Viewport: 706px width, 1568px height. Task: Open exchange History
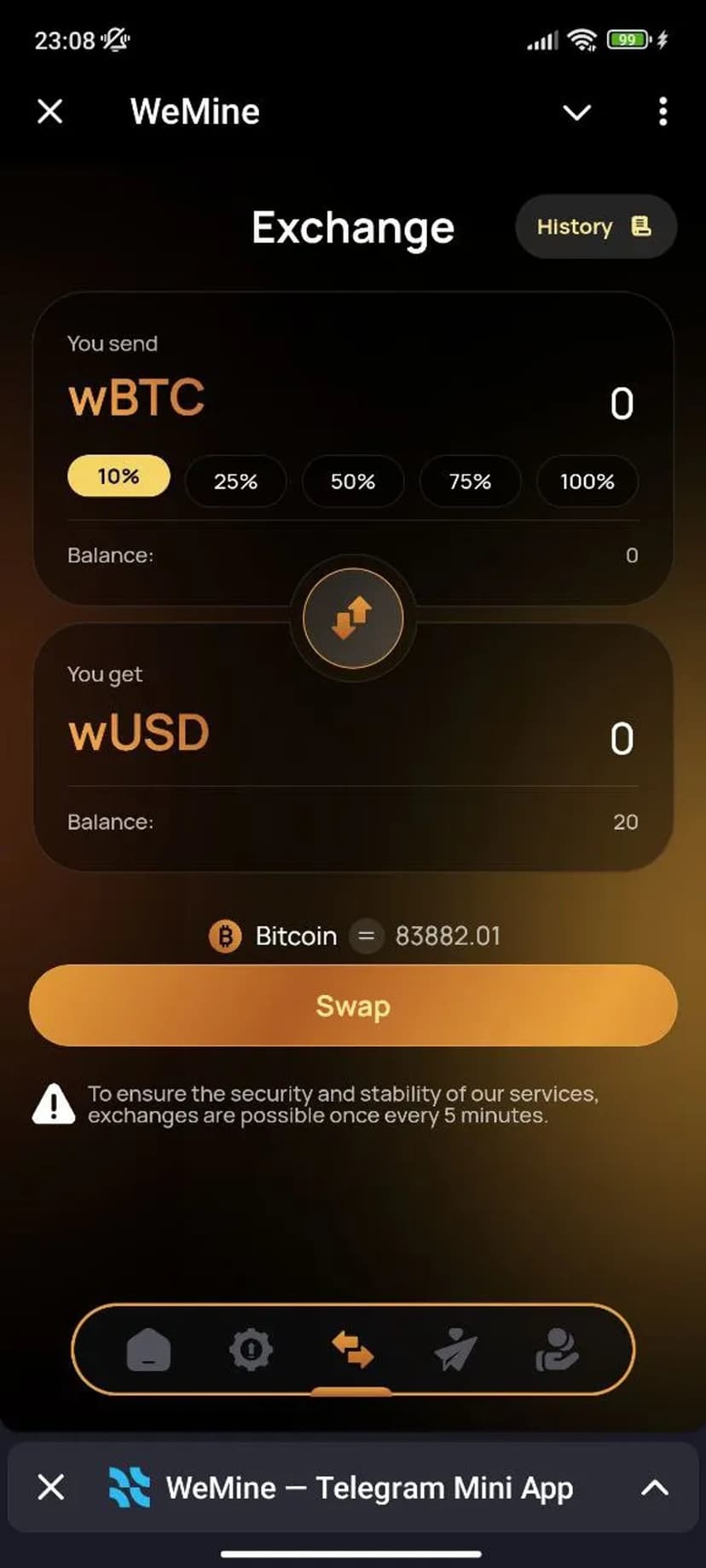tap(595, 227)
